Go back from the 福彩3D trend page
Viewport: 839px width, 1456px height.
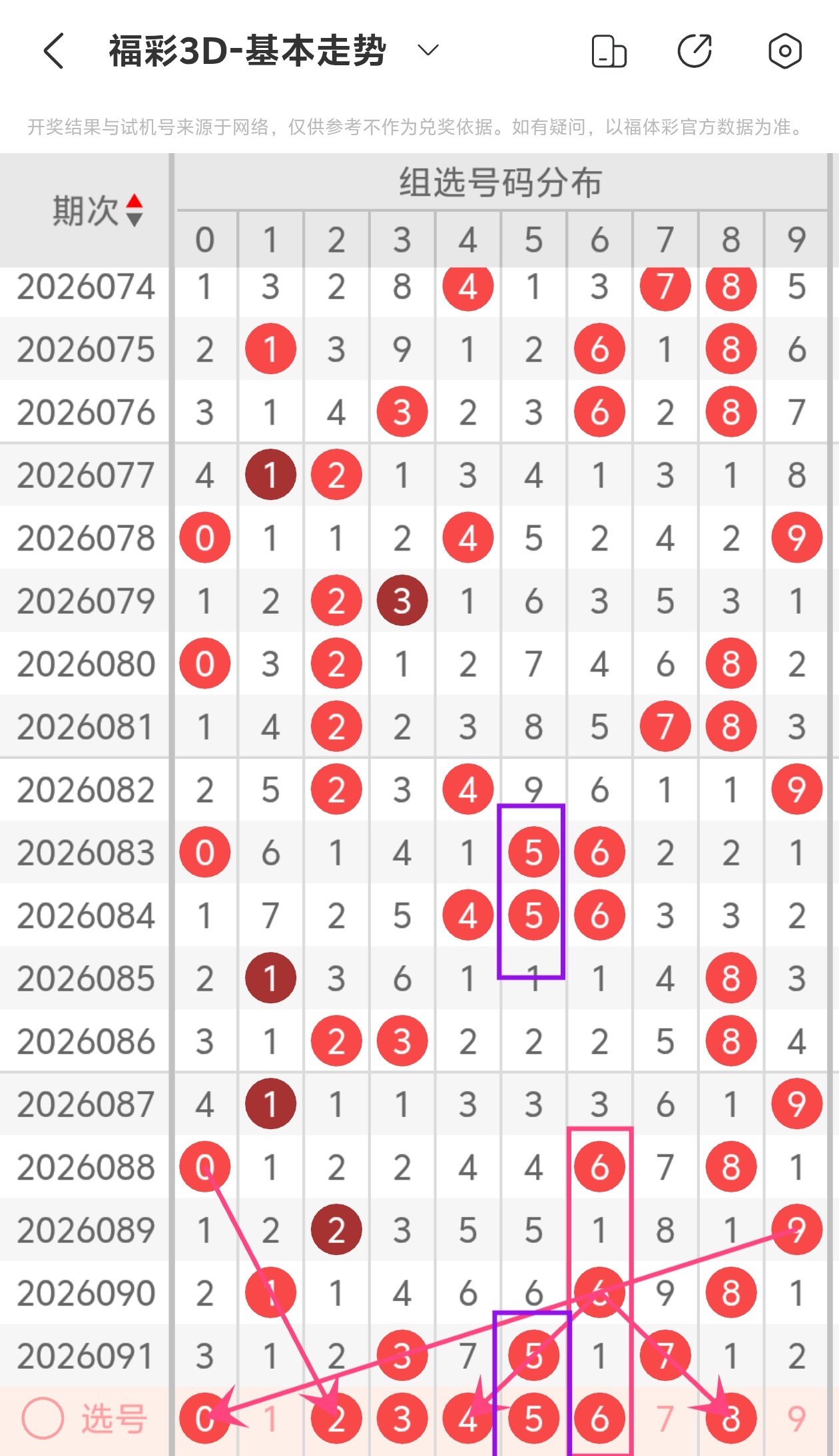point(54,51)
